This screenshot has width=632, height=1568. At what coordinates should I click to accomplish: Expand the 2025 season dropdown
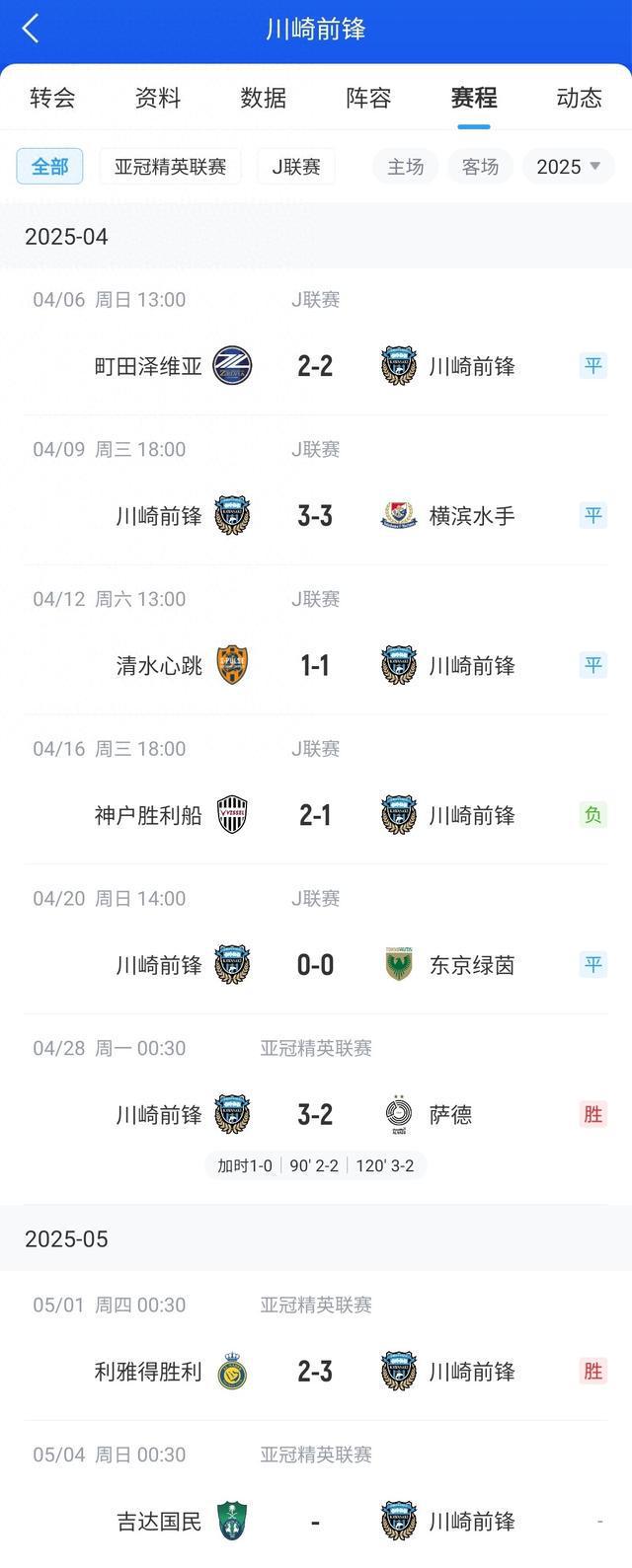coord(568,167)
